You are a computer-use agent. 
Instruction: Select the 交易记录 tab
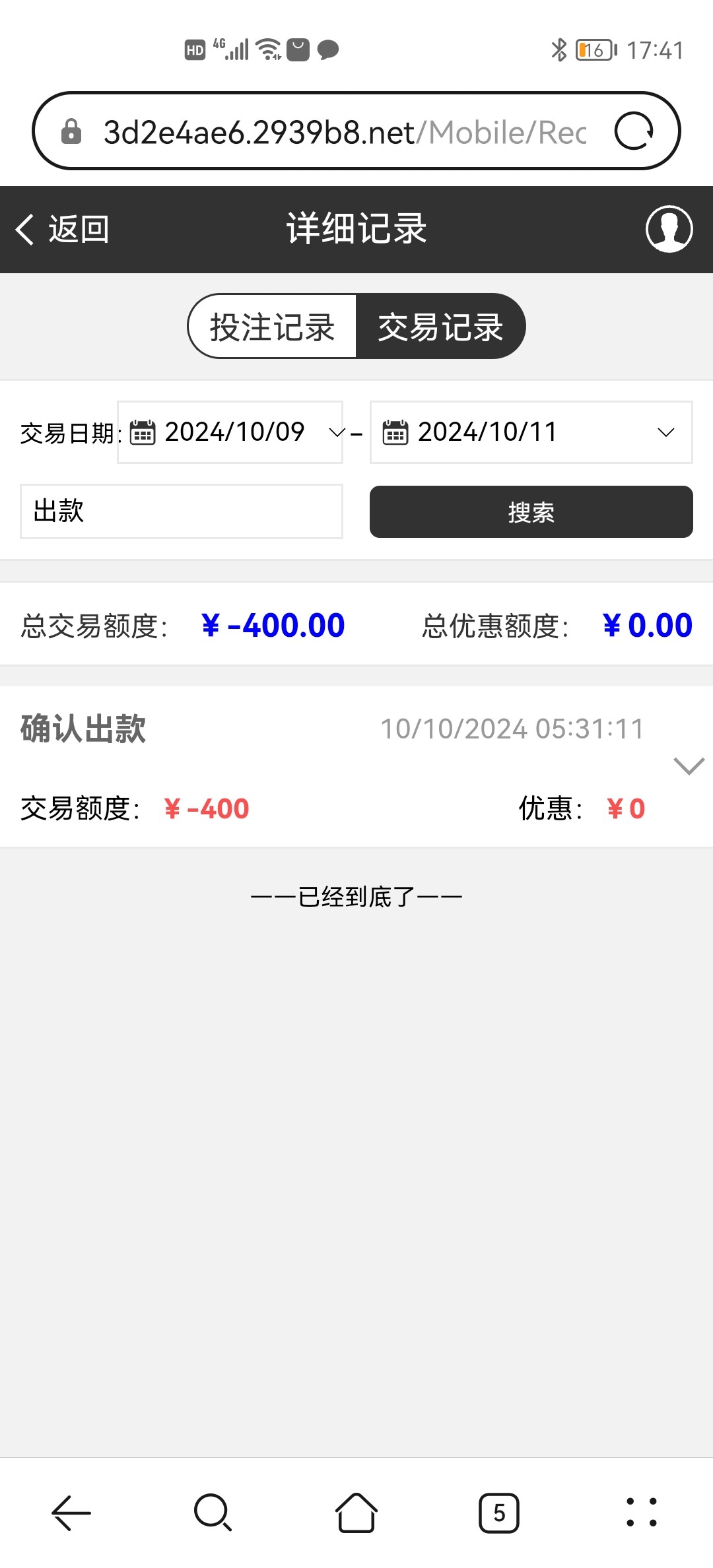(440, 326)
